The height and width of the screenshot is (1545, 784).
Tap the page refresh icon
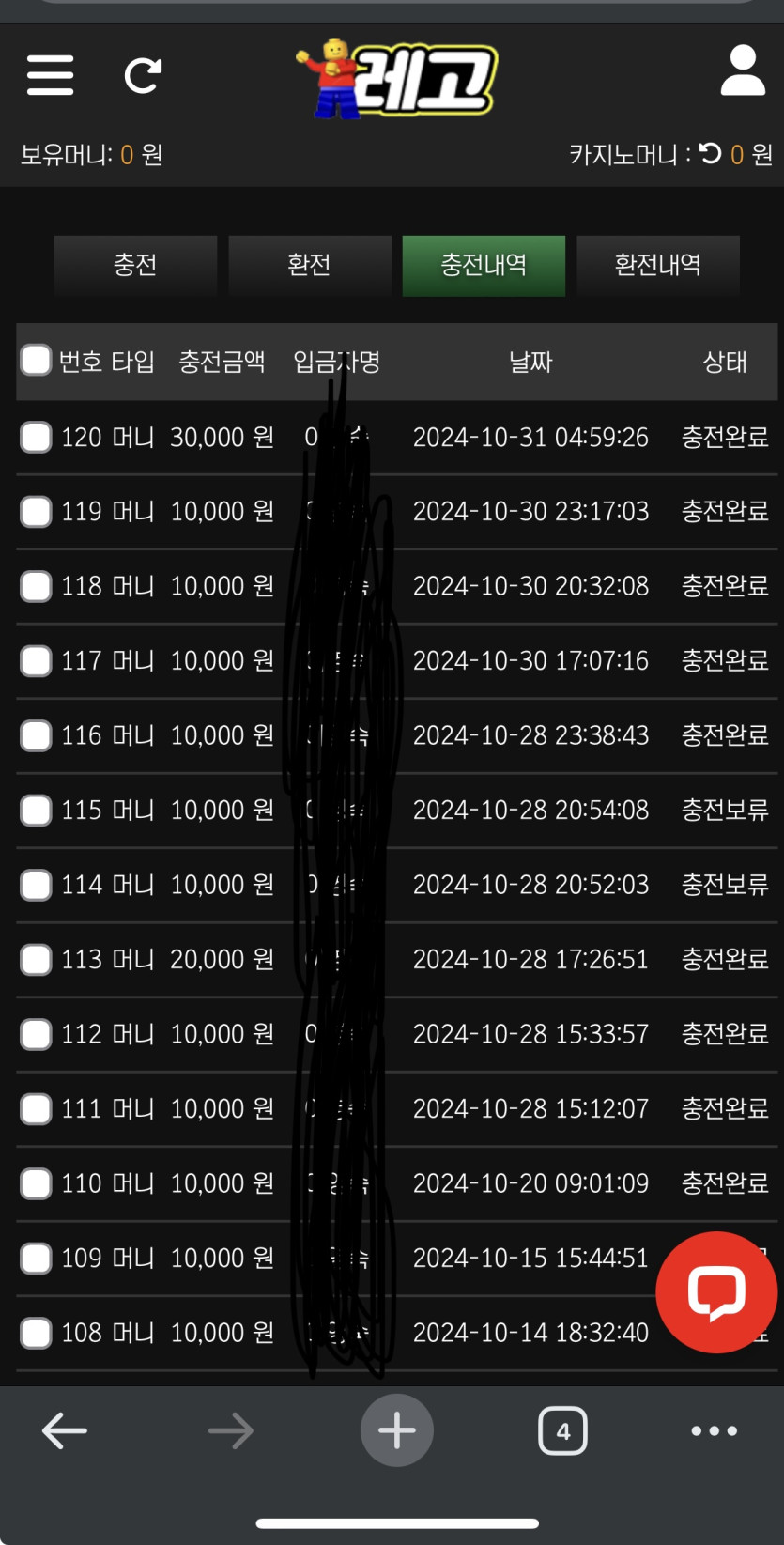pyautogui.click(x=143, y=76)
